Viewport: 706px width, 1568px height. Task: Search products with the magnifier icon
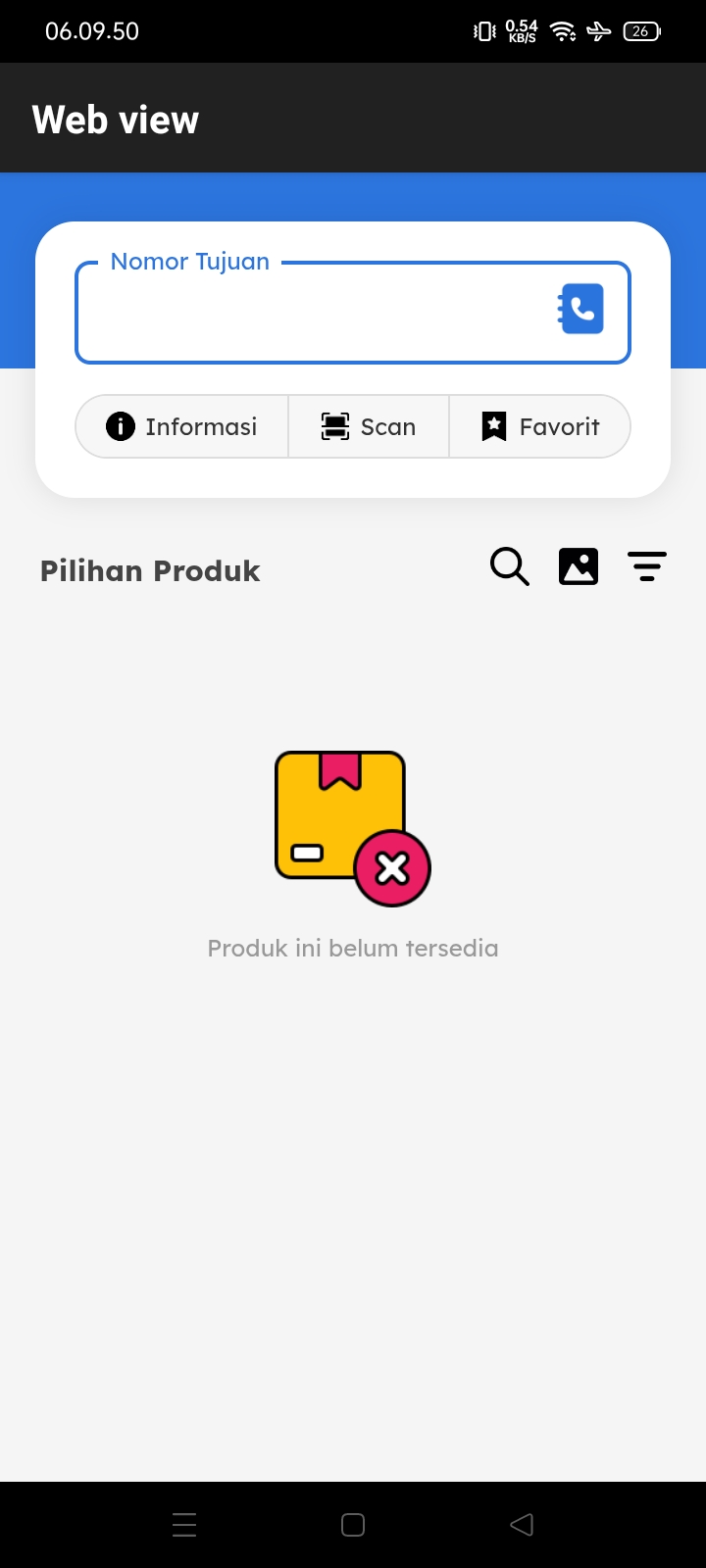(510, 566)
